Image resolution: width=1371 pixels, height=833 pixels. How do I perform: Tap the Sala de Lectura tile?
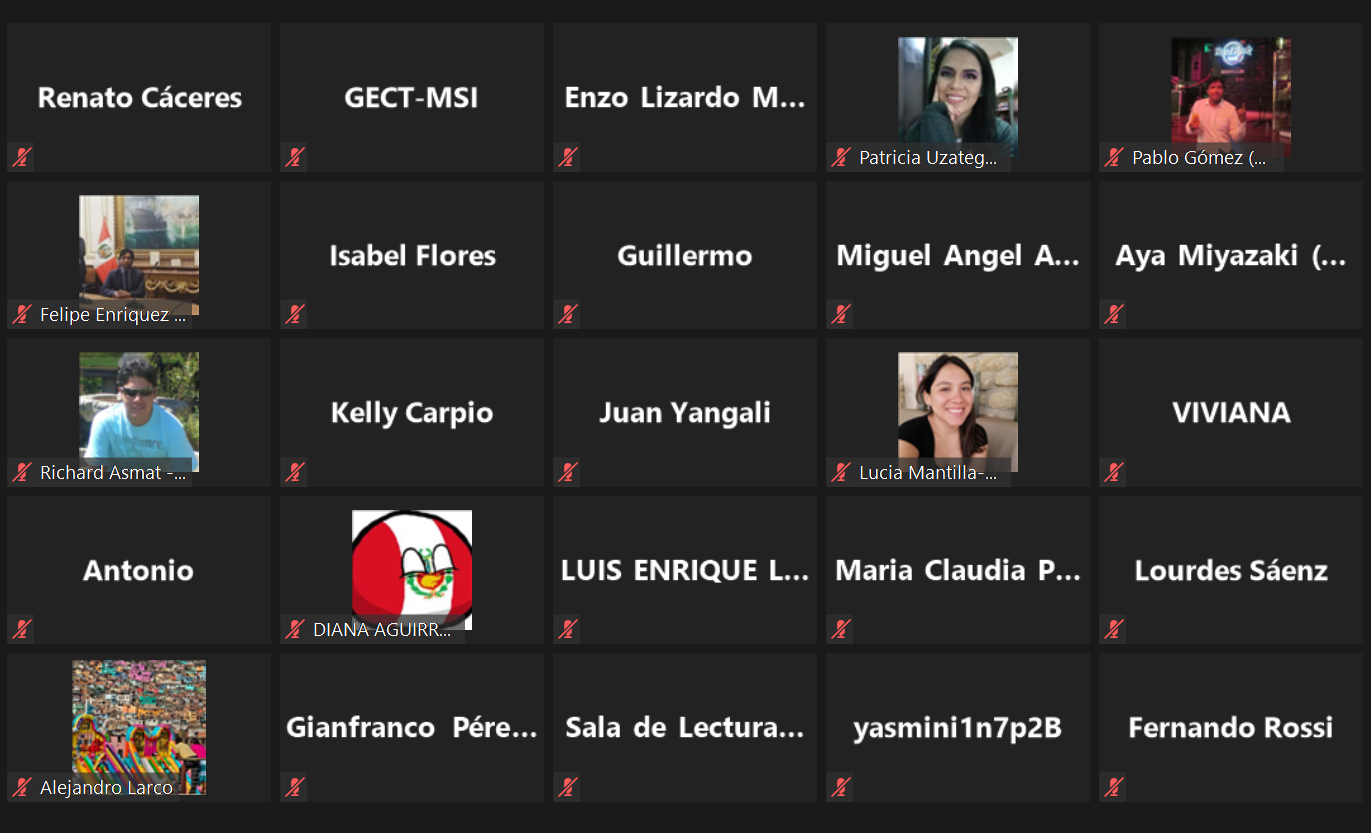tap(684, 727)
